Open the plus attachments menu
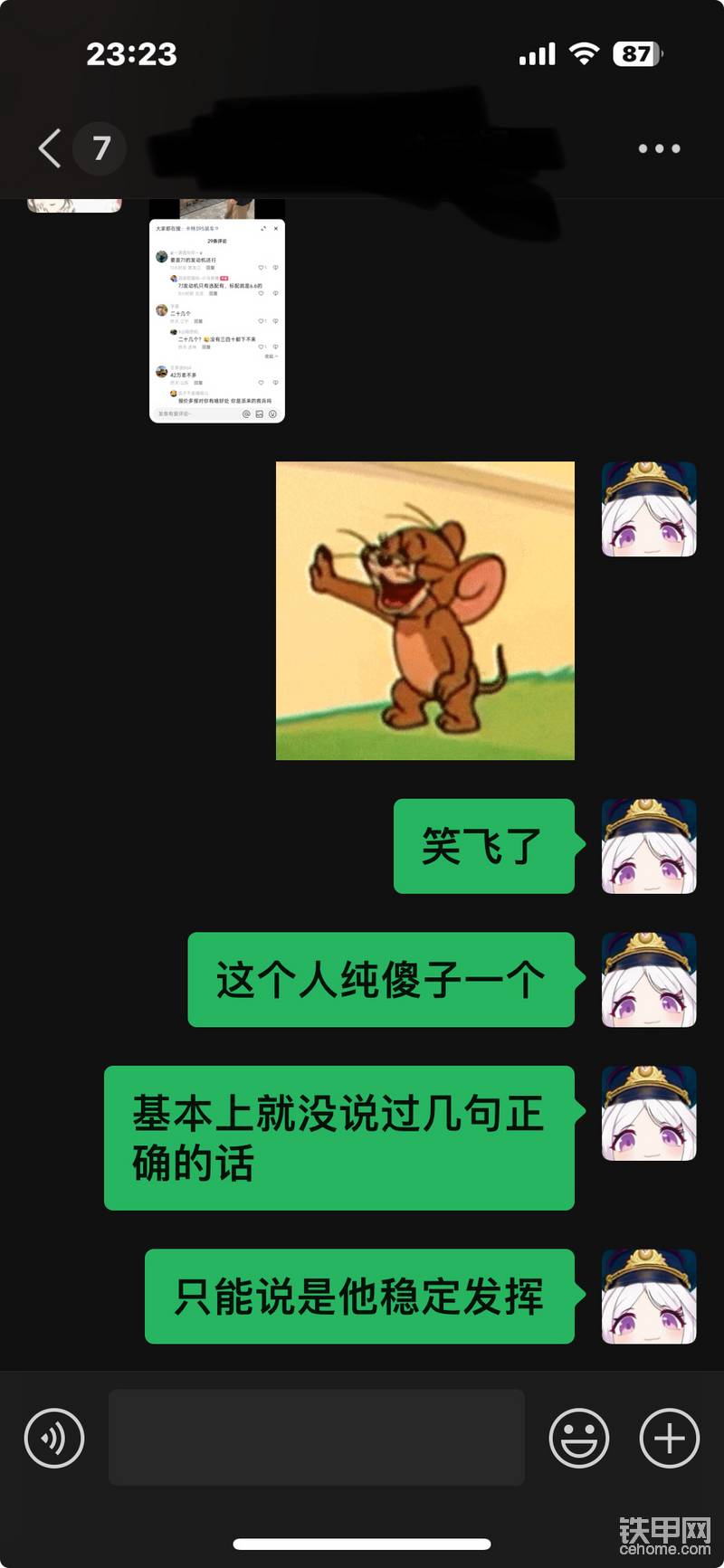Screen dimensions: 724x1568 [670, 1438]
